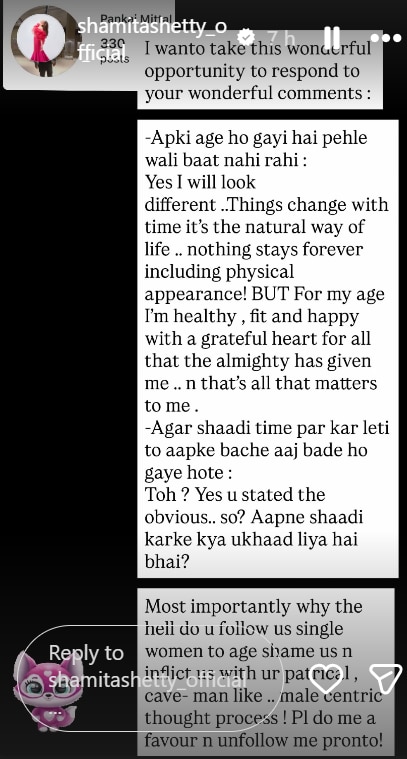Screen dimensions: 407x759
Task: Reply to shamitashetty_official in message field
Action: coord(150,678)
